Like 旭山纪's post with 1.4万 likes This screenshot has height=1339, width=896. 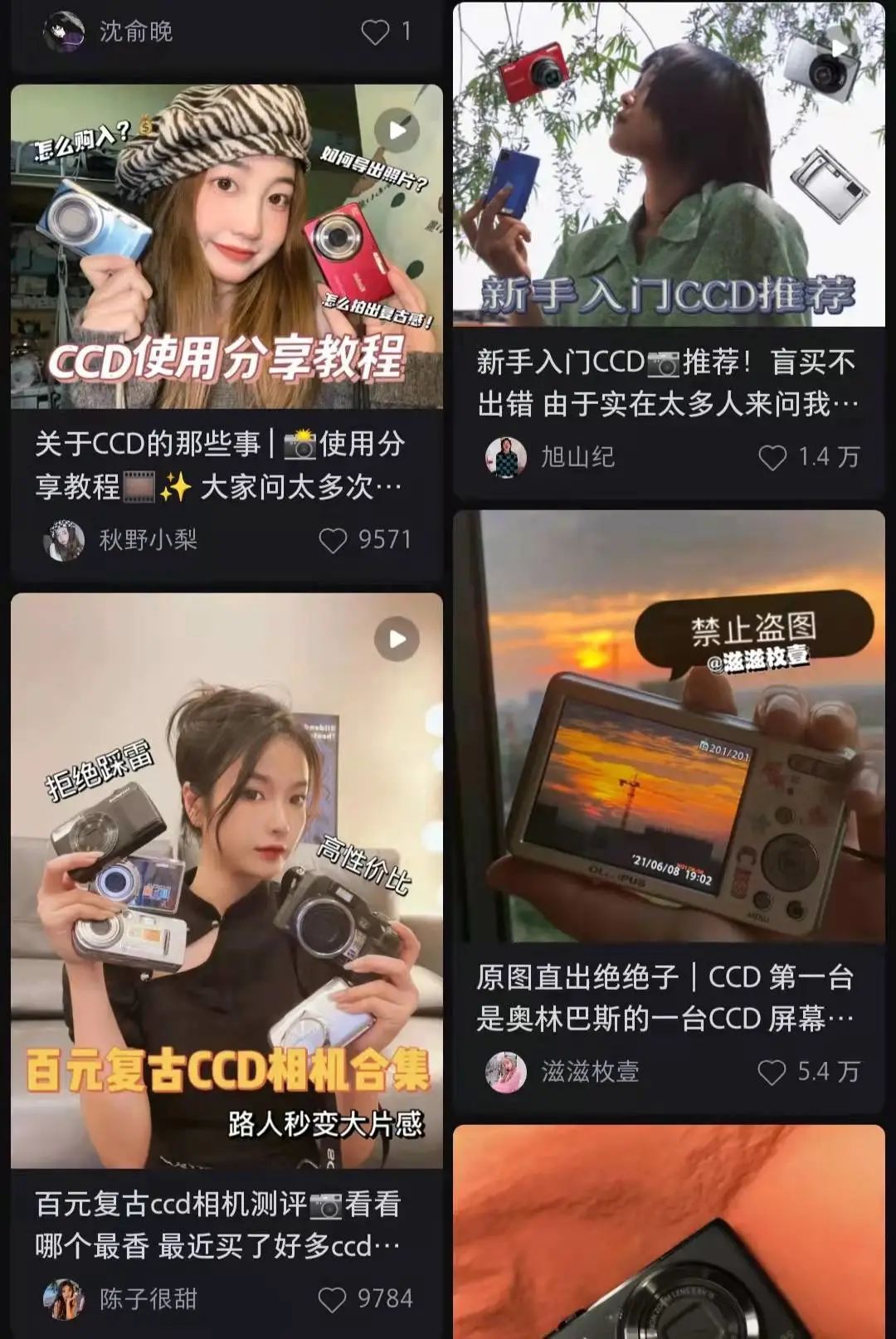(x=772, y=458)
